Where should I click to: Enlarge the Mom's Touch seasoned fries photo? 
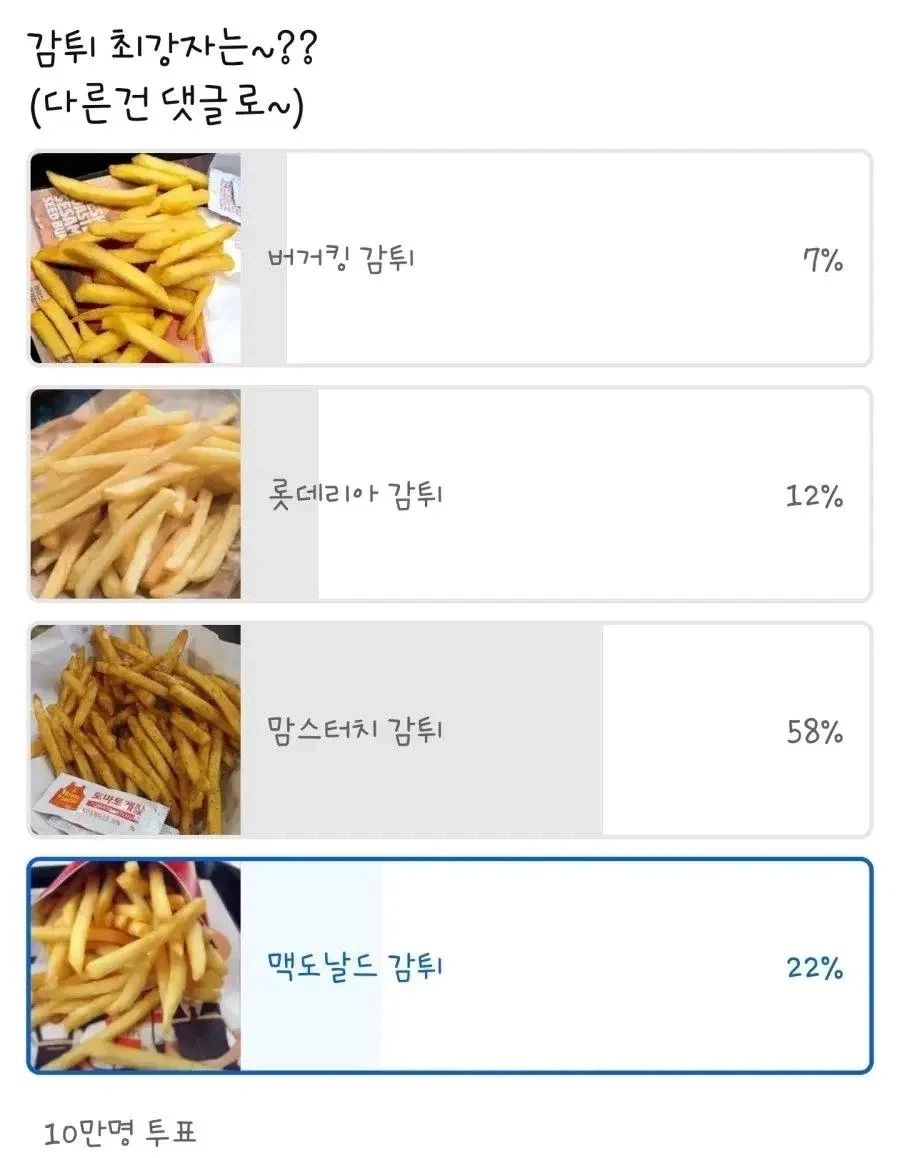[135, 730]
